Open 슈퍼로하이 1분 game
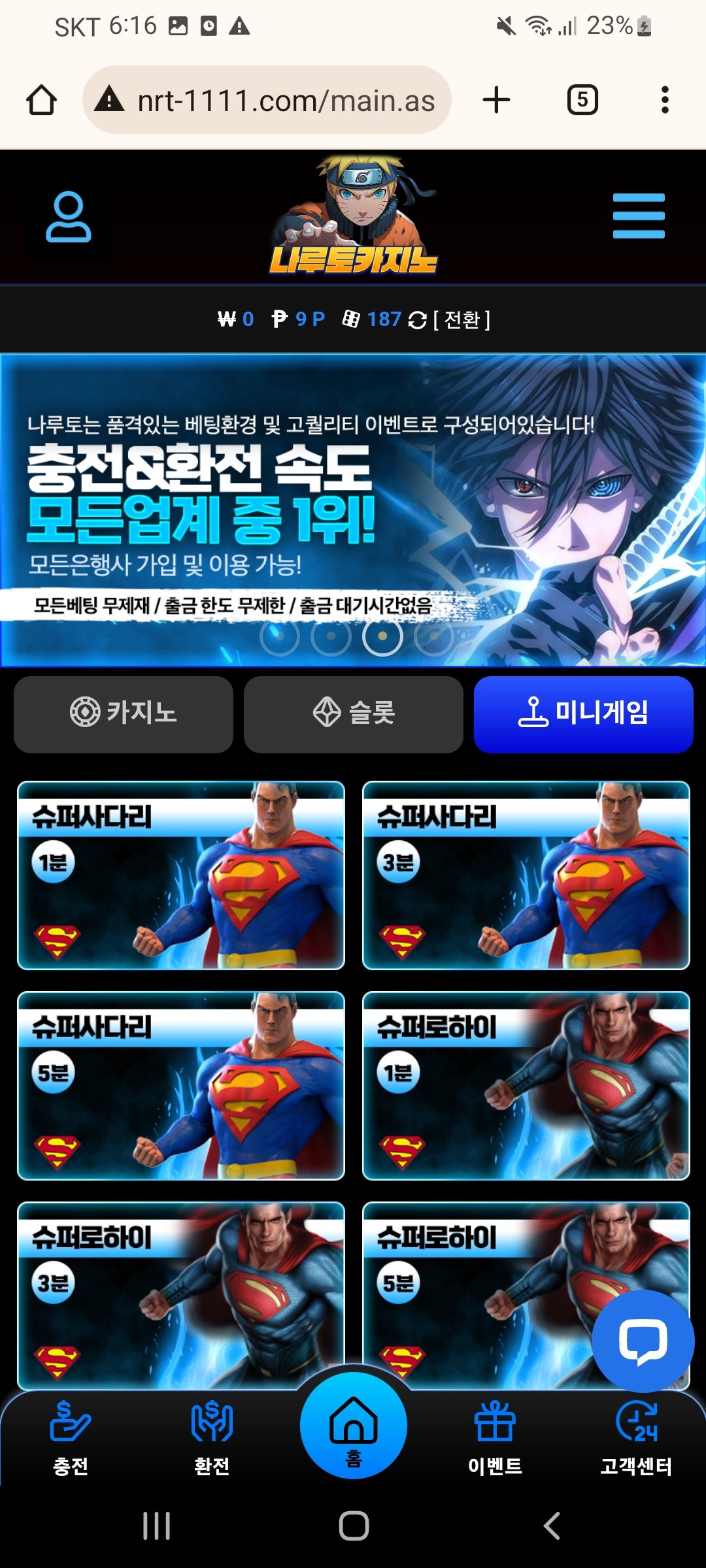The height and width of the screenshot is (1568, 706). (526, 1086)
